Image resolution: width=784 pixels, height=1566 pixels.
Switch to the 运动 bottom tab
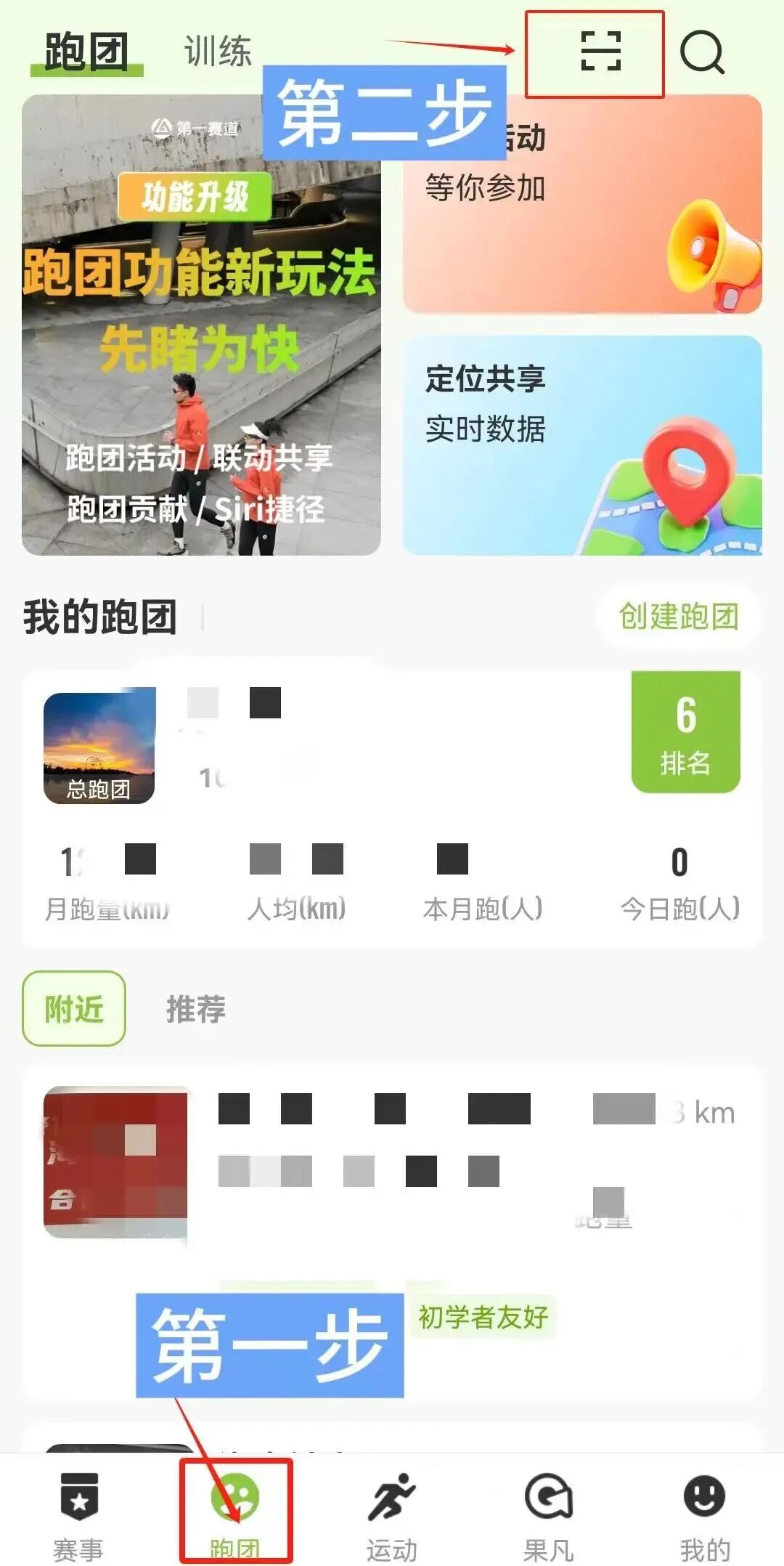[x=392, y=1515]
